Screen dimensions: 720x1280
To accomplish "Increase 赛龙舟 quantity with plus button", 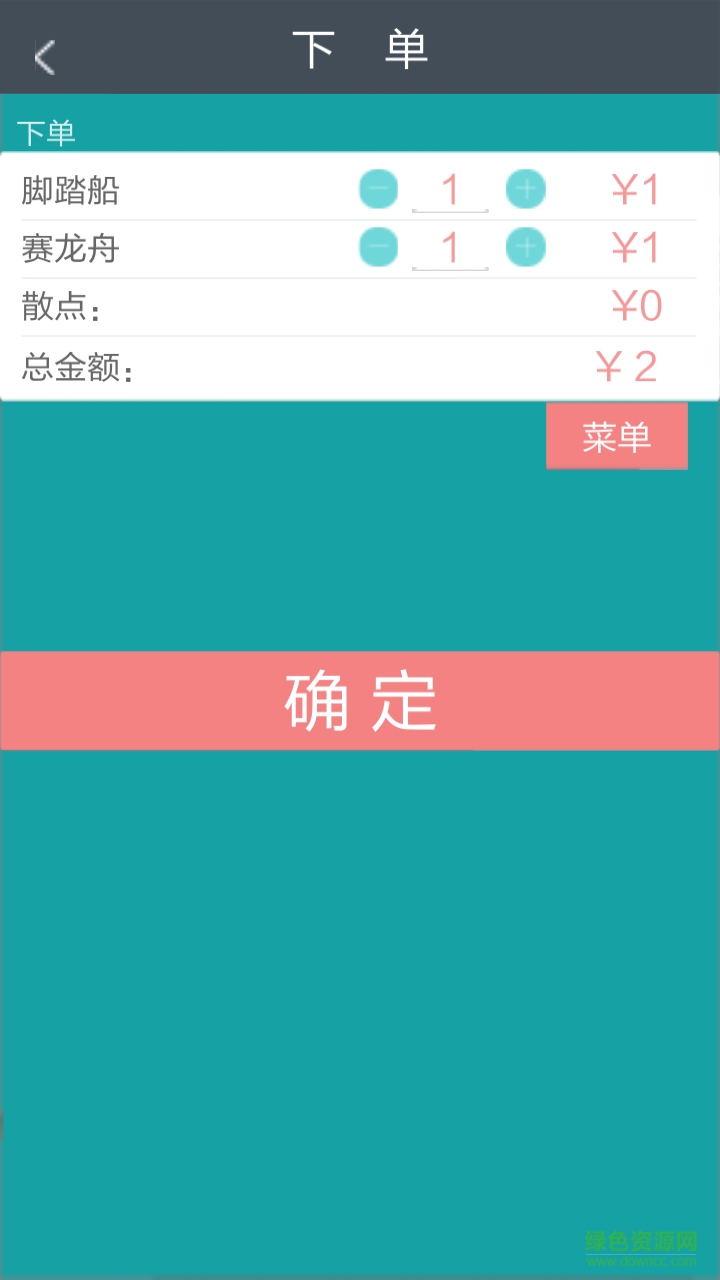I will [x=525, y=247].
